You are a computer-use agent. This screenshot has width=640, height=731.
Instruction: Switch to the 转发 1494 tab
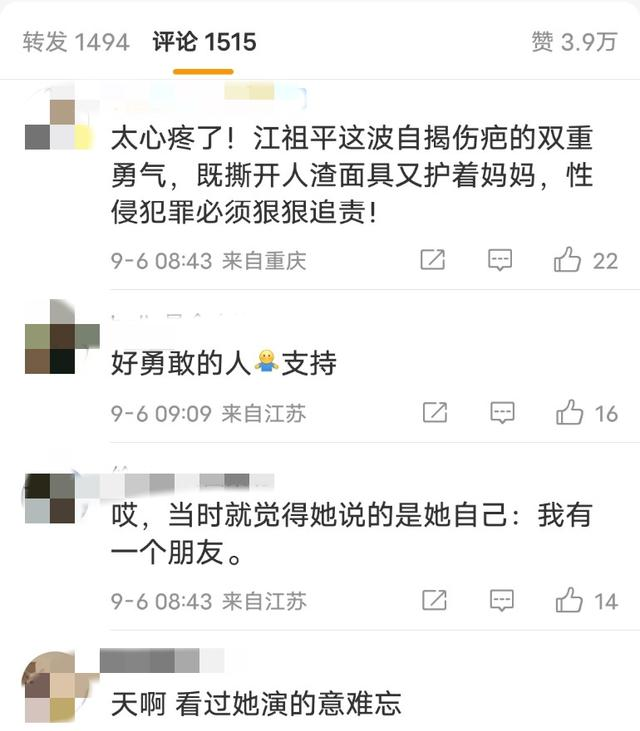coord(76,42)
